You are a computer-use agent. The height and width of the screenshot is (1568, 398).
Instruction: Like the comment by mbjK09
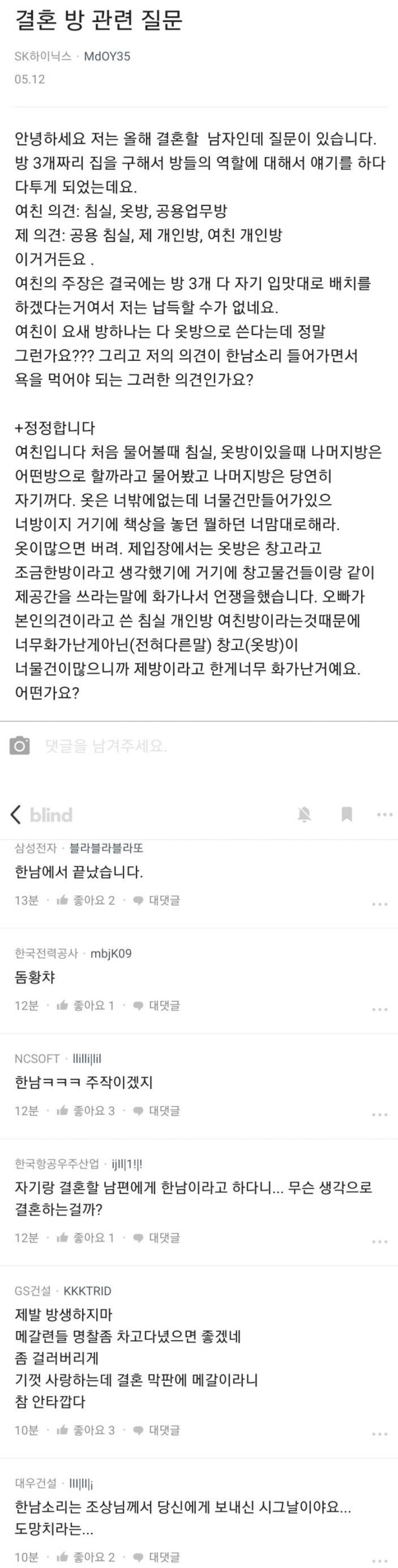coord(85,1006)
